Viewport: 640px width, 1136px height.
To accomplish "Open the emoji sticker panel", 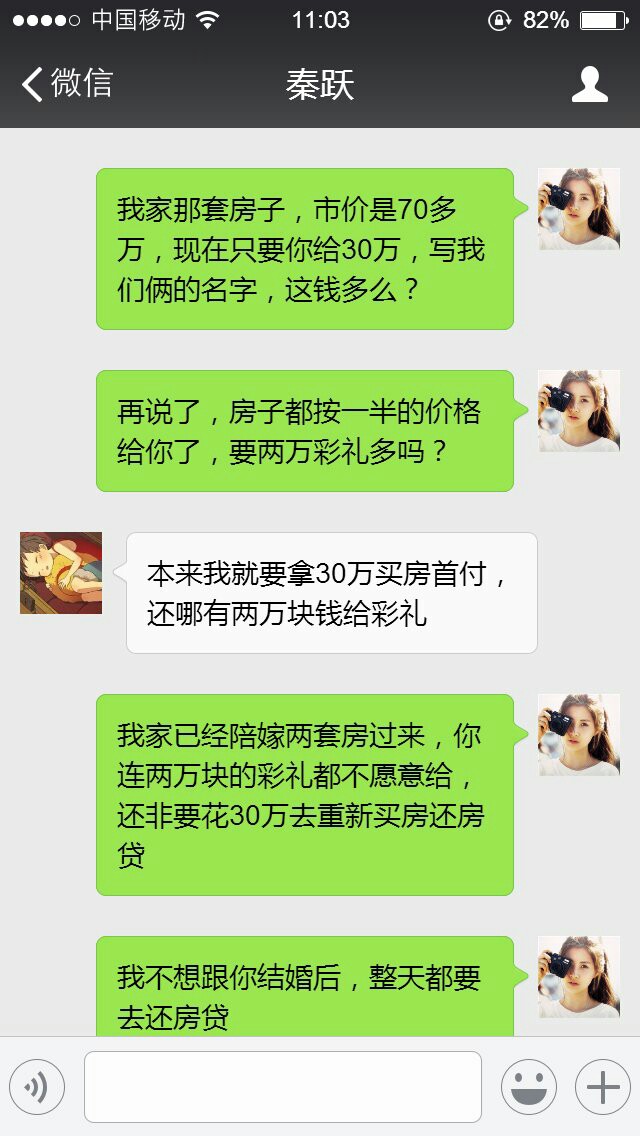I will pos(528,1087).
